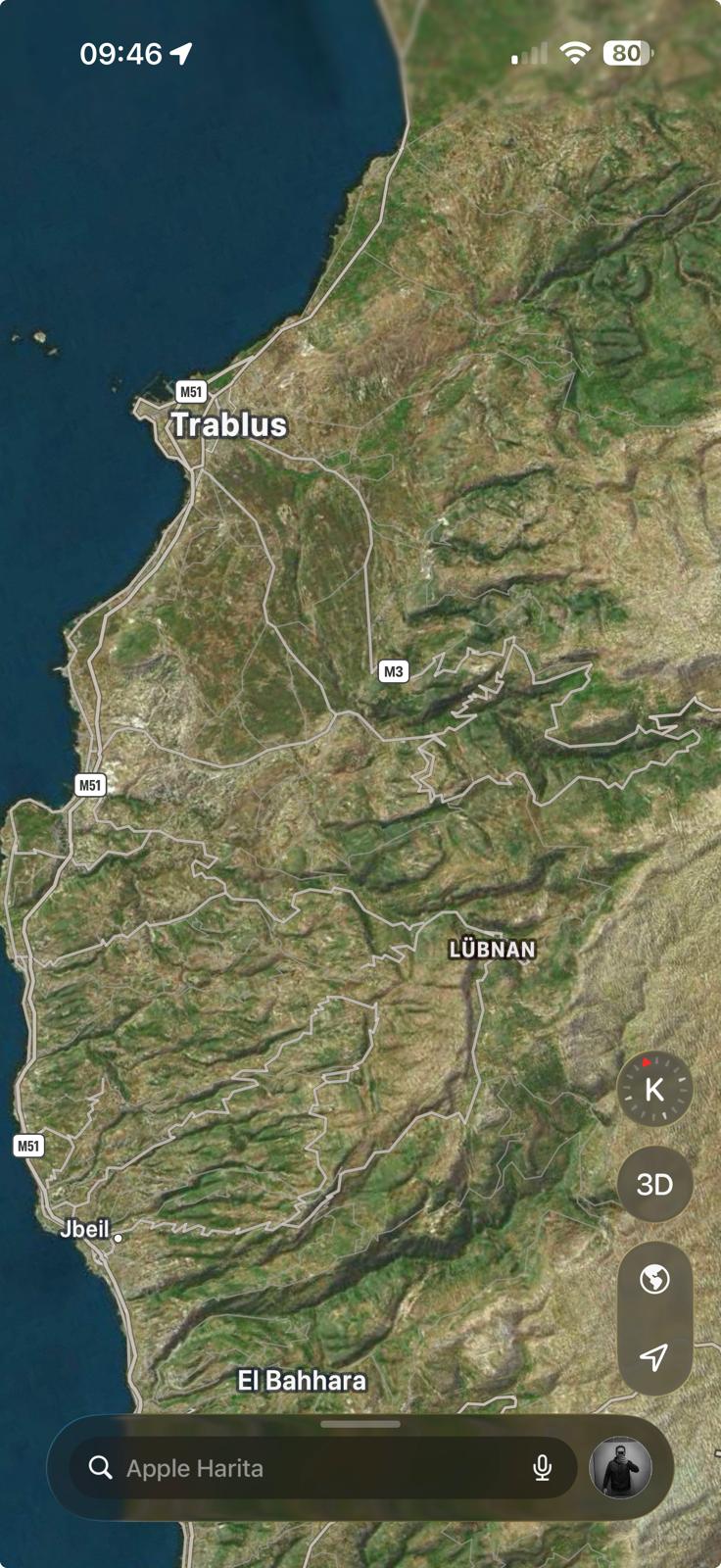Image resolution: width=721 pixels, height=1568 pixels.
Task: Reset map orientation with the compass
Action: coord(654,1089)
